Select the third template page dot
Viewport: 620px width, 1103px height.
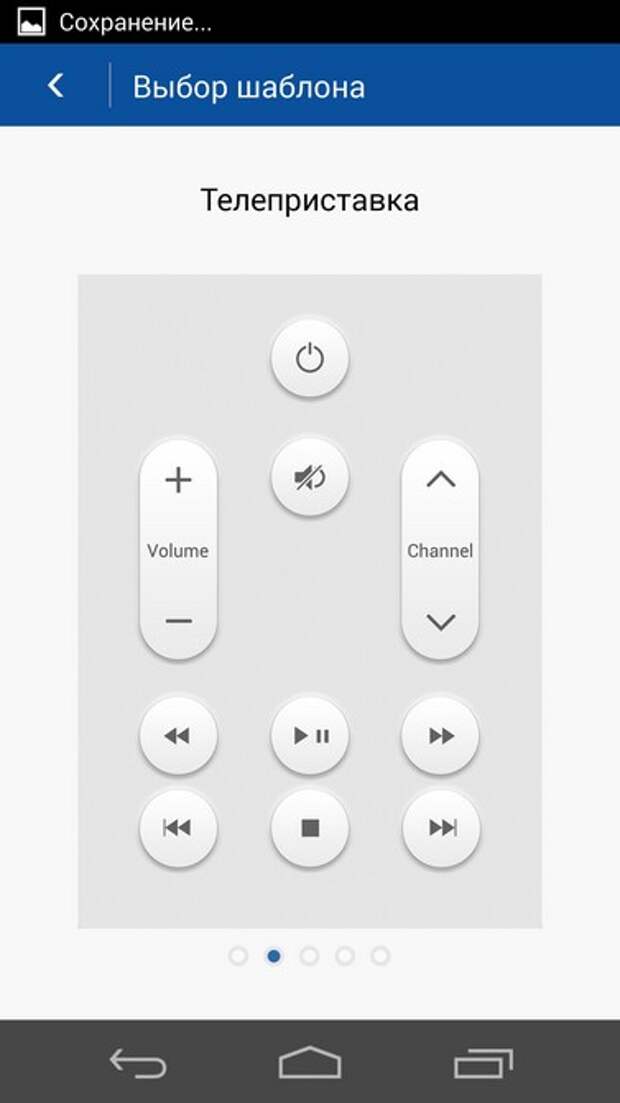pyautogui.click(x=309, y=956)
